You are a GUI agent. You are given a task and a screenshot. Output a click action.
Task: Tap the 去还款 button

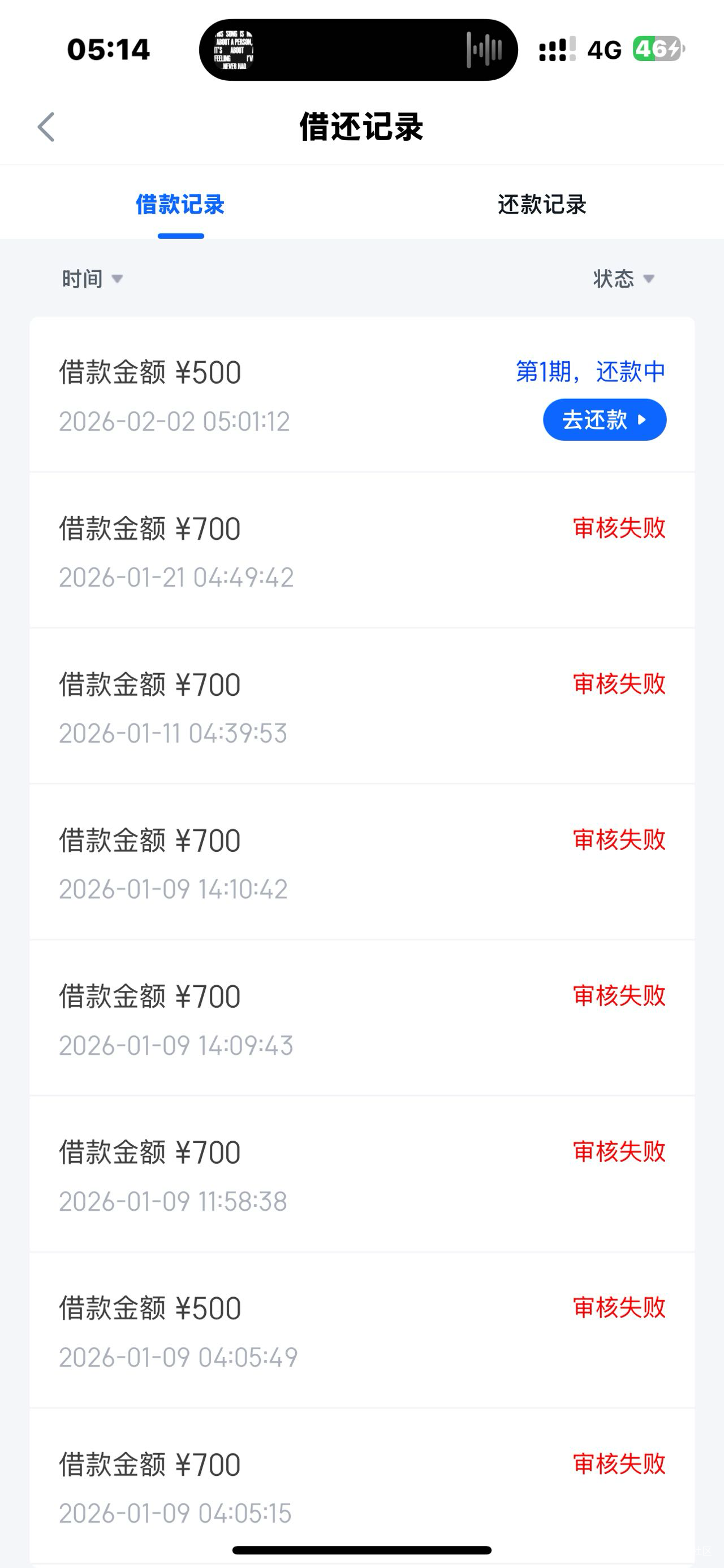pos(604,420)
